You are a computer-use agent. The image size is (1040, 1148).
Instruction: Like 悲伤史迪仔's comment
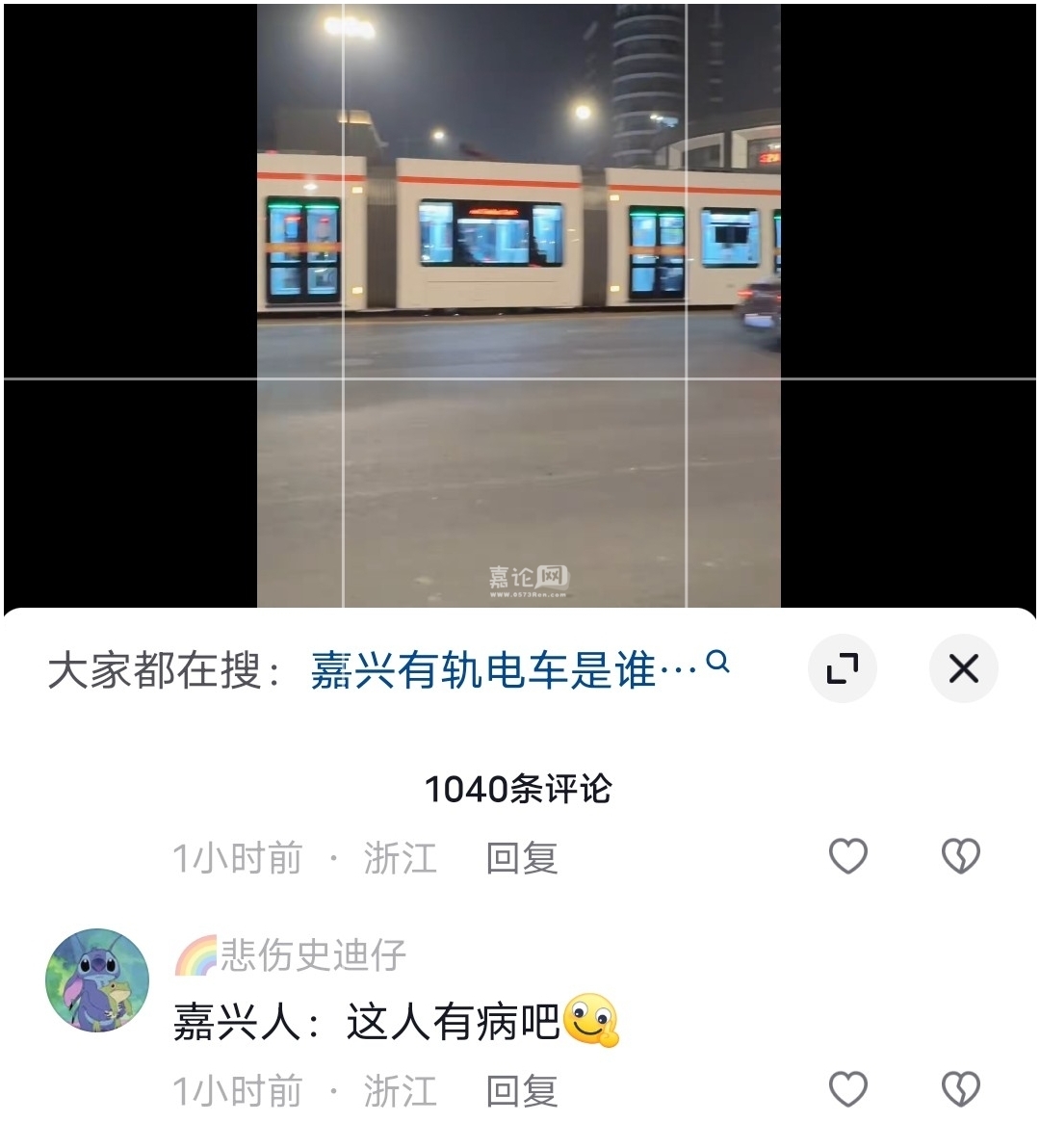coord(848,1089)
